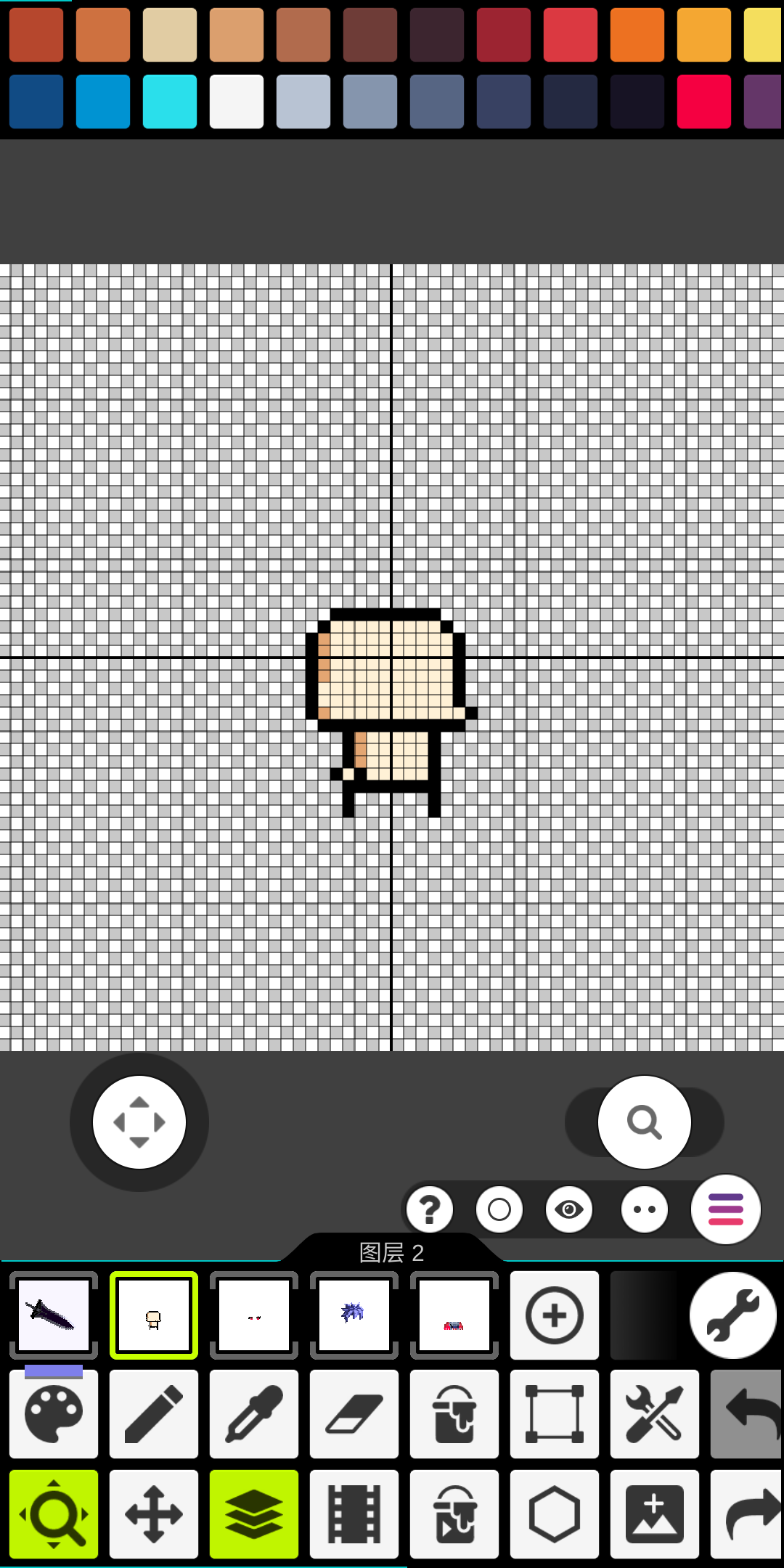Select the first layer thumbnail with the sword
Image resolution: width=784 pixels, height=1568 pixels.
click(x=54, y=1314)
